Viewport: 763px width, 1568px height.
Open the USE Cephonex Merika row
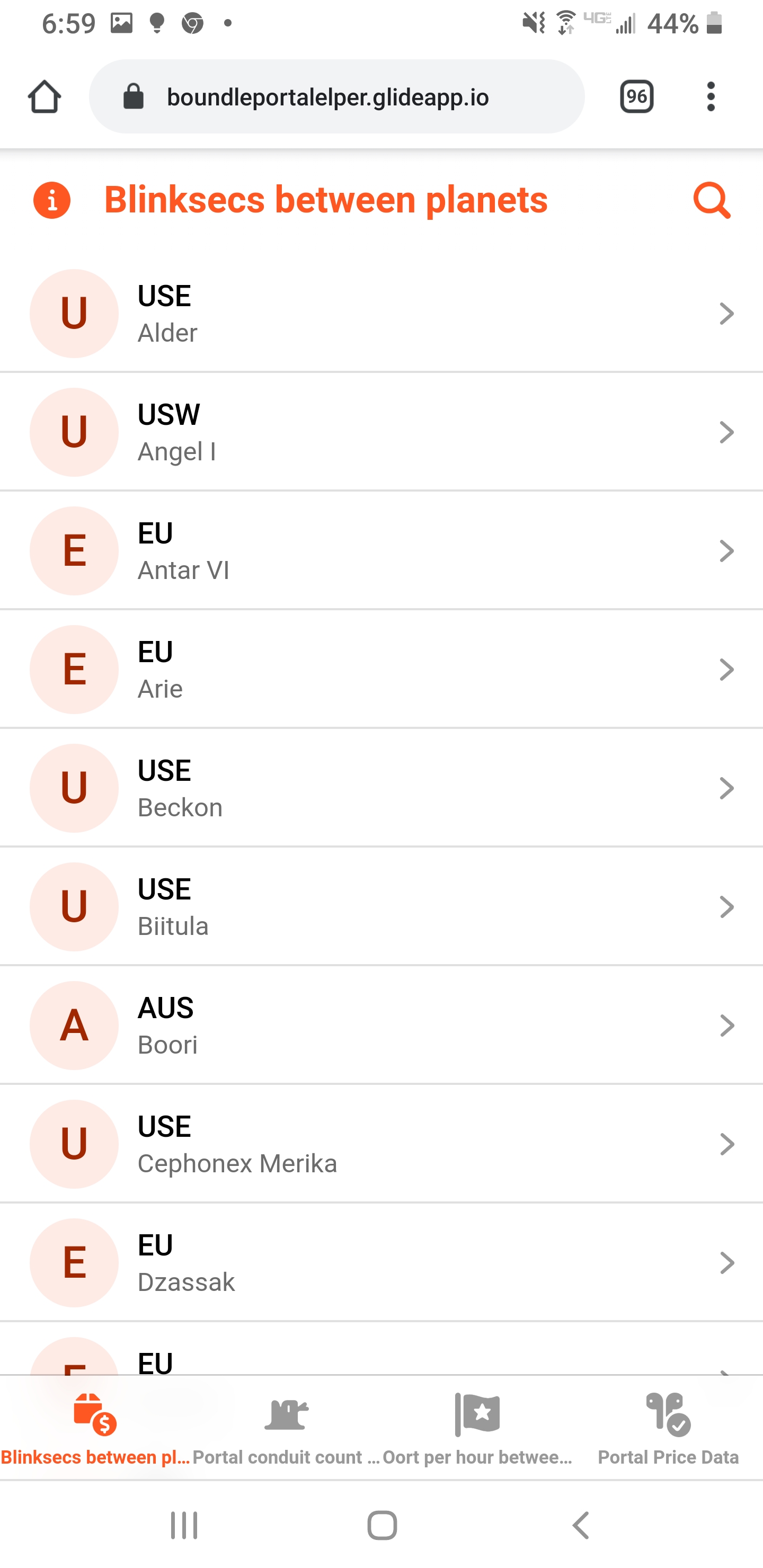(381, 1144)
